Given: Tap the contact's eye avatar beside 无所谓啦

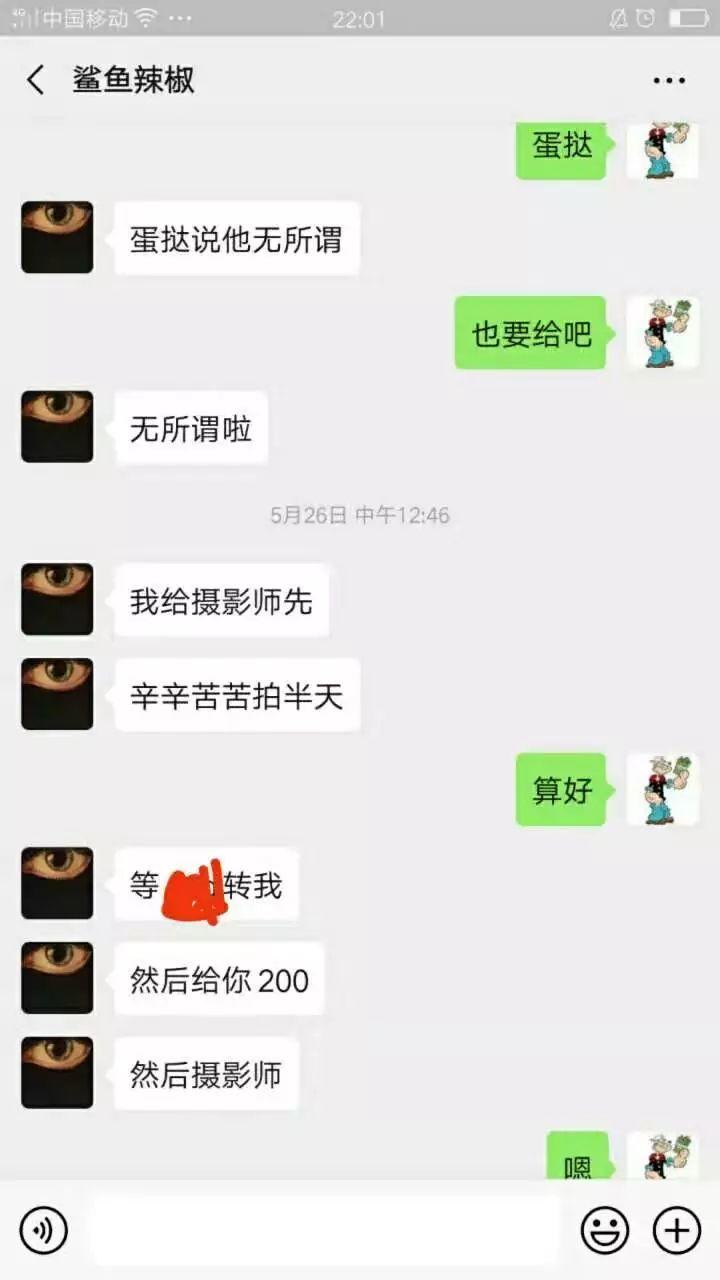Looking at the screenshot, I should pyautogui.click(x=57, y=426).
